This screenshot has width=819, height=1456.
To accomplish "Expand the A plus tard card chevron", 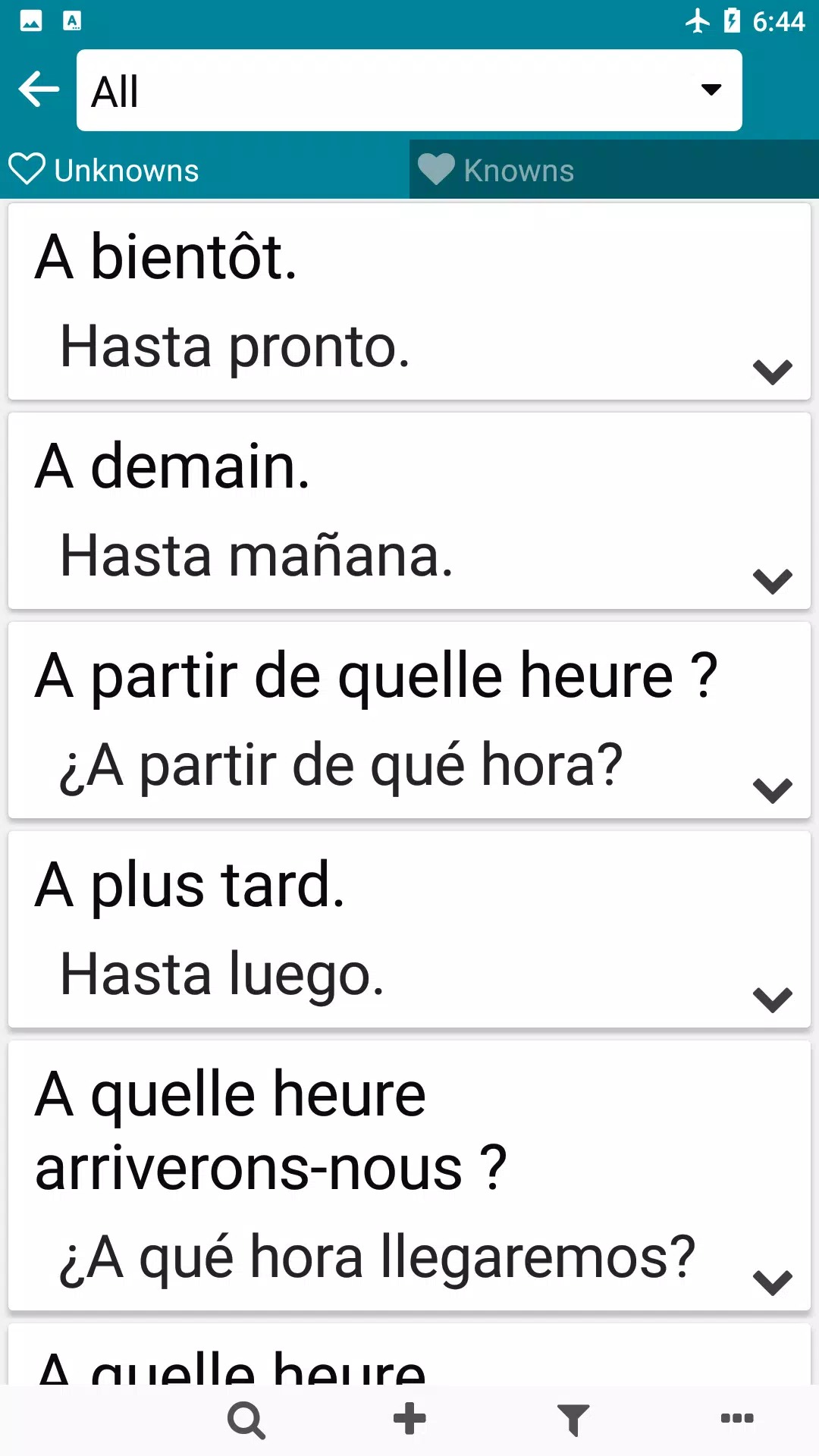I will [772, 999].
